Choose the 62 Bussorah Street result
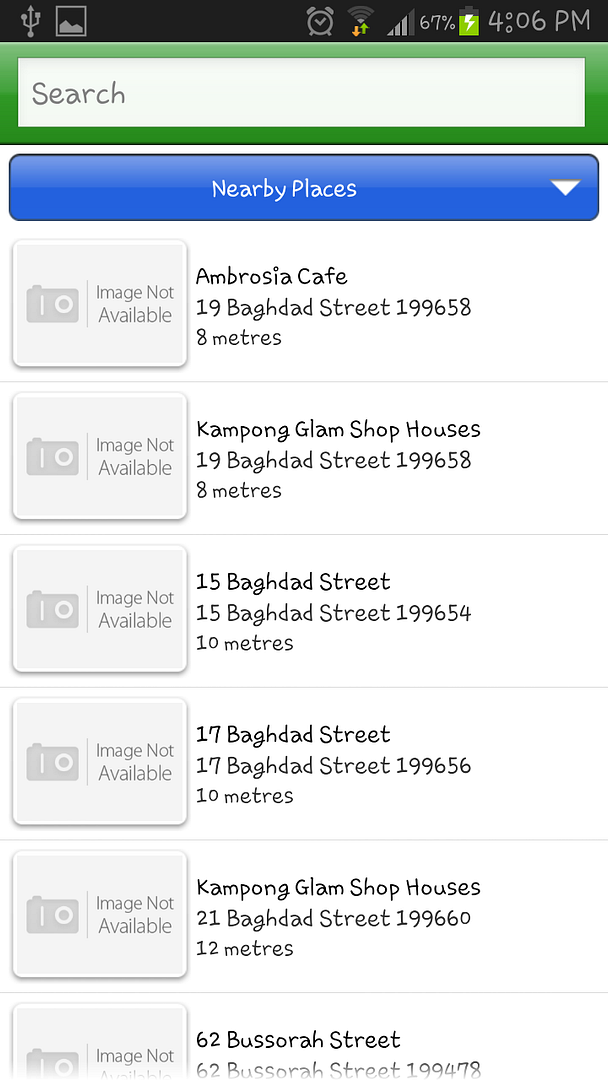 [x=304, y=1037]
